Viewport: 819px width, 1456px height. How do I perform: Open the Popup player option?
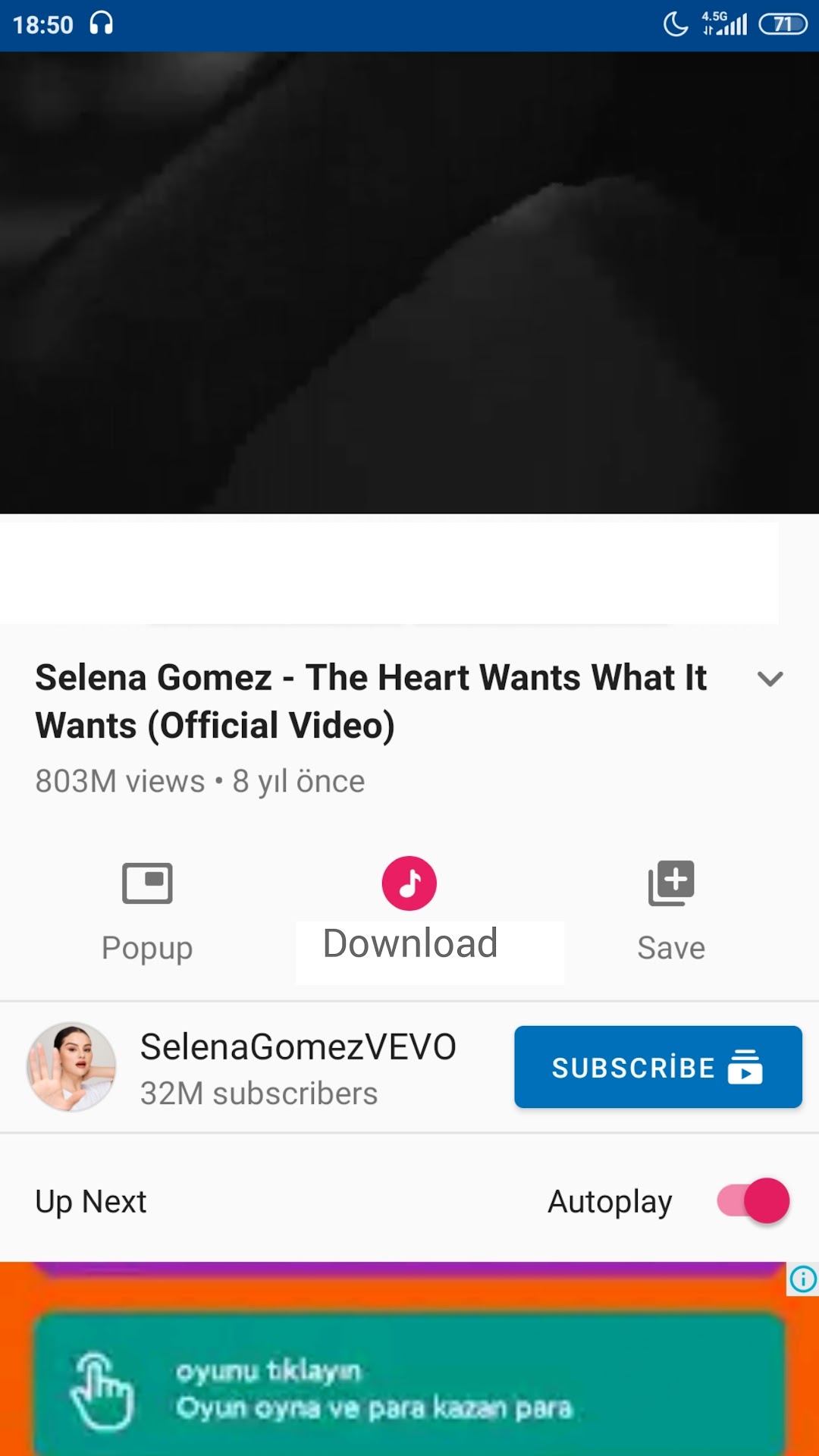[x=147, y=912]
